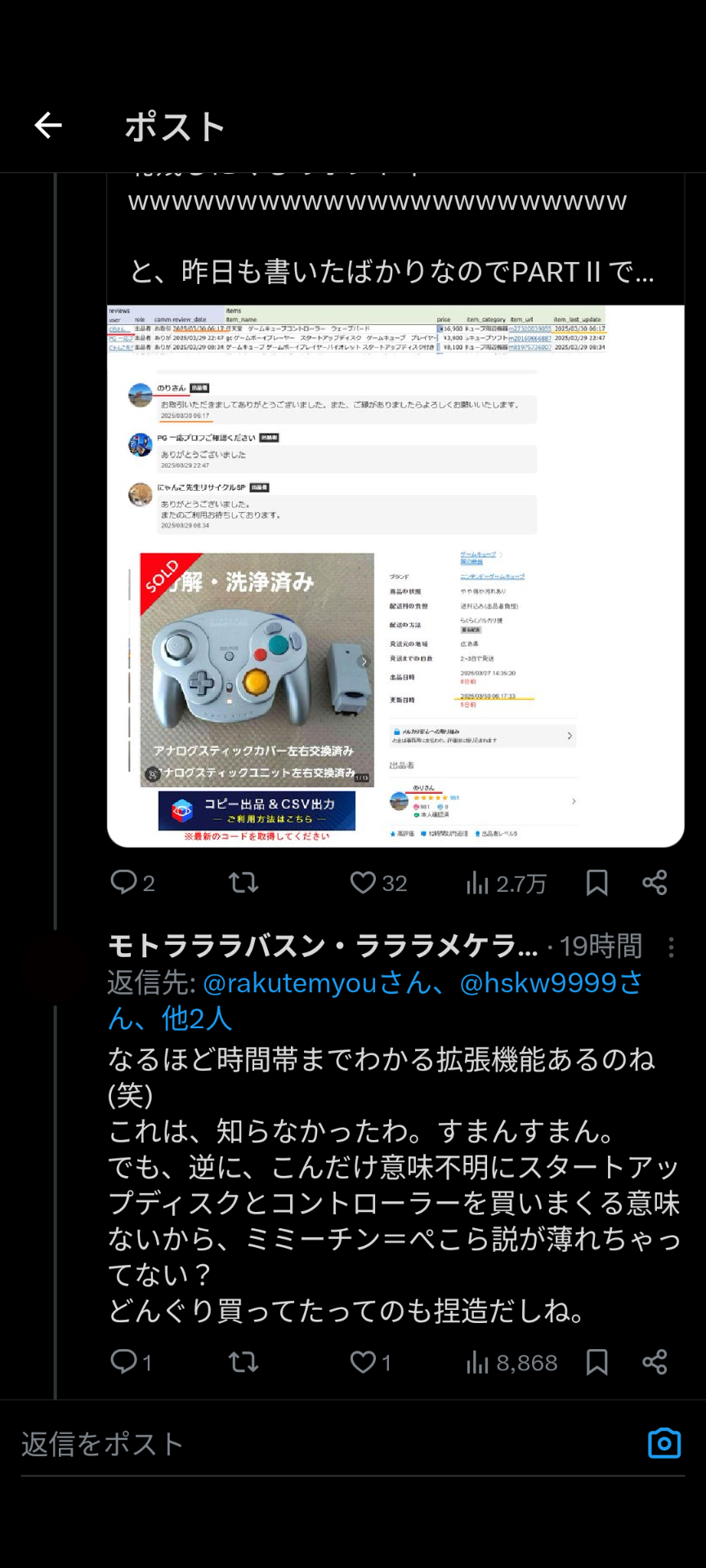Repost the post with 2.7万 views

click(244, 882)
